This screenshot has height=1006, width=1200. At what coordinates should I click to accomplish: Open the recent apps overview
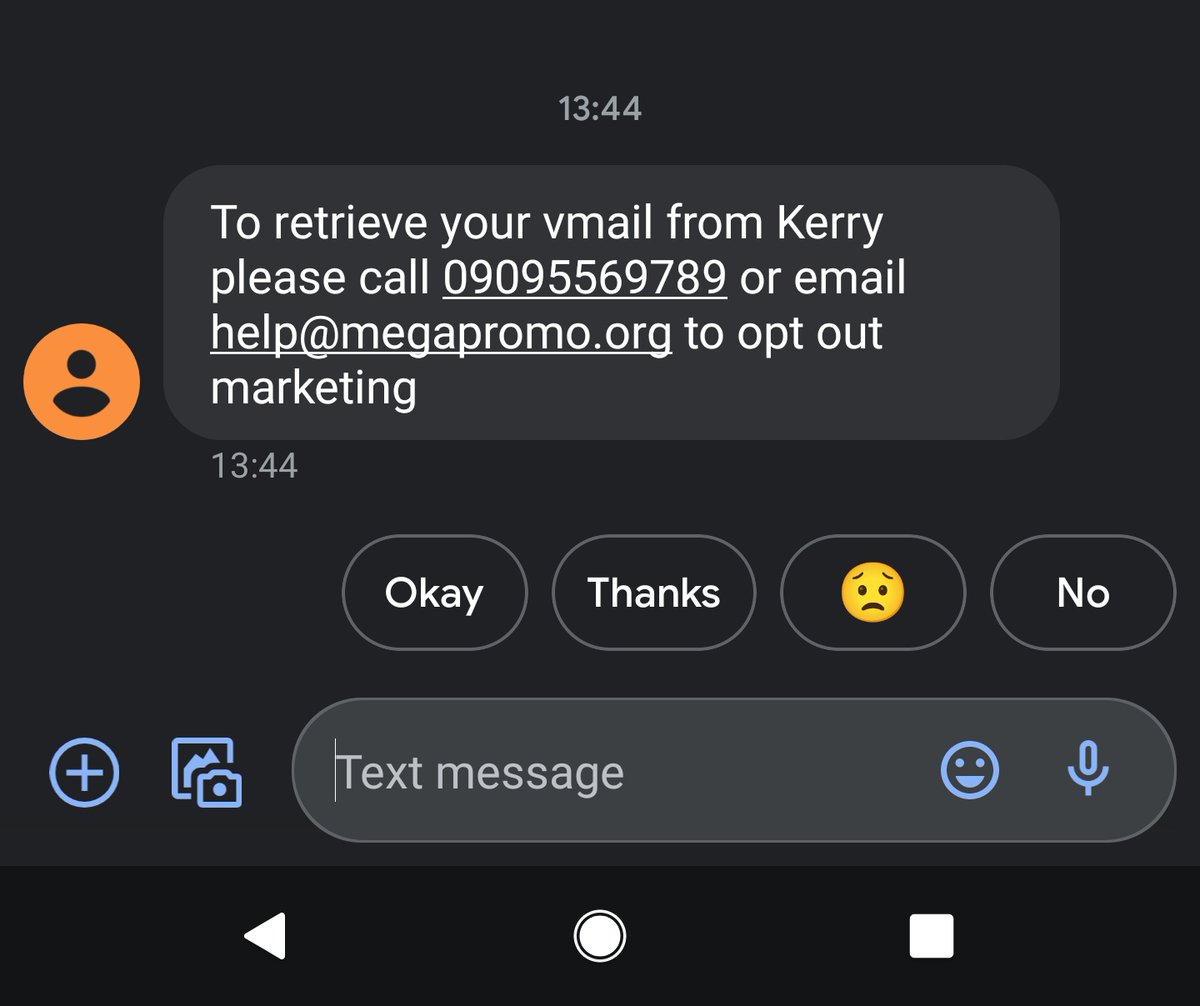pyautogui.click(x=931, y=937)
